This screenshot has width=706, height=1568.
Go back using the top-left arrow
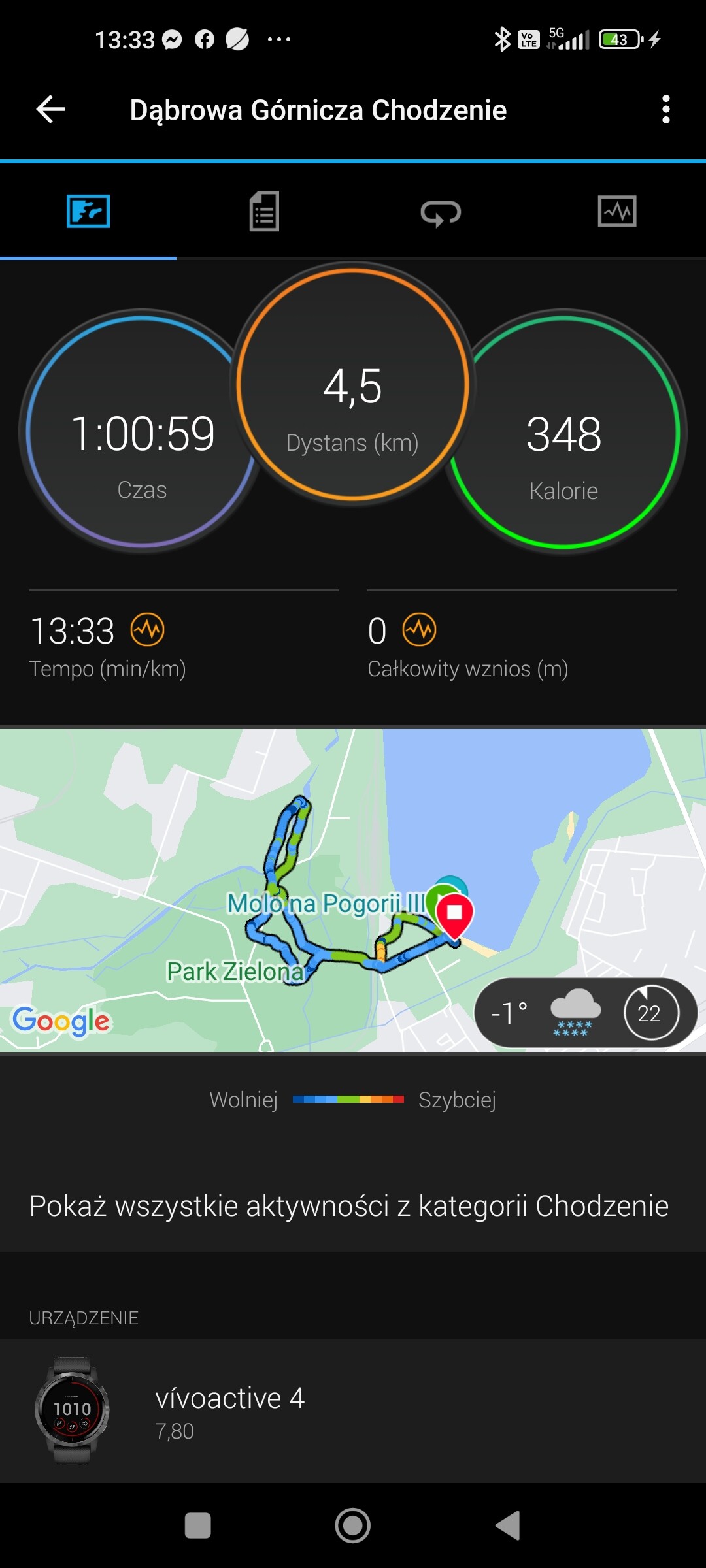(x=50, y=109)
